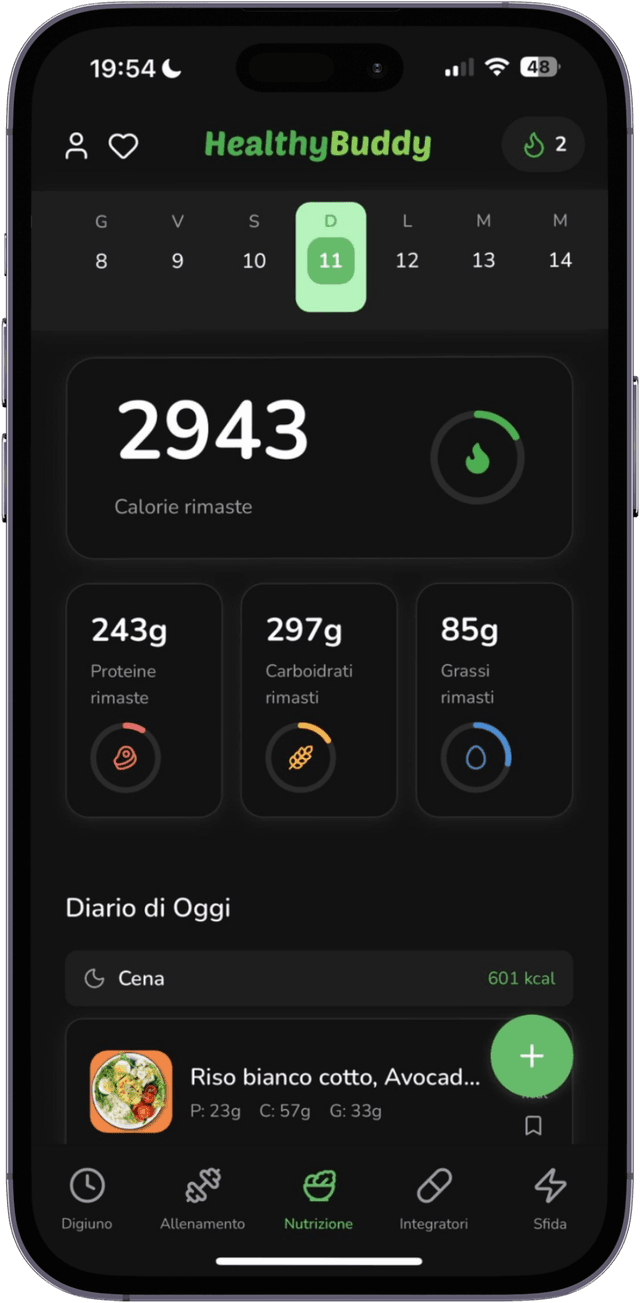Open the Carboidrati rimasti card

tap(319, 700)
